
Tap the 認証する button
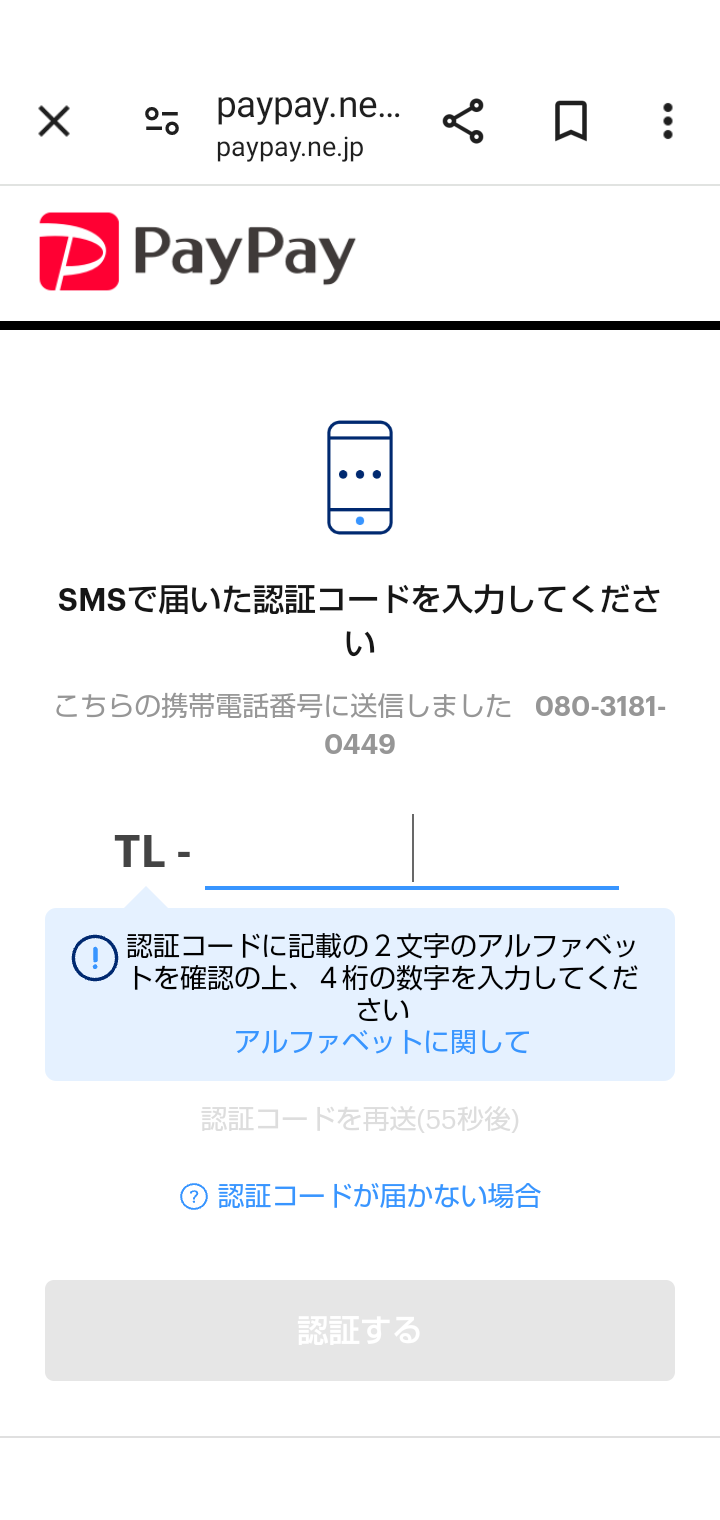click(x=360, y=1330)
